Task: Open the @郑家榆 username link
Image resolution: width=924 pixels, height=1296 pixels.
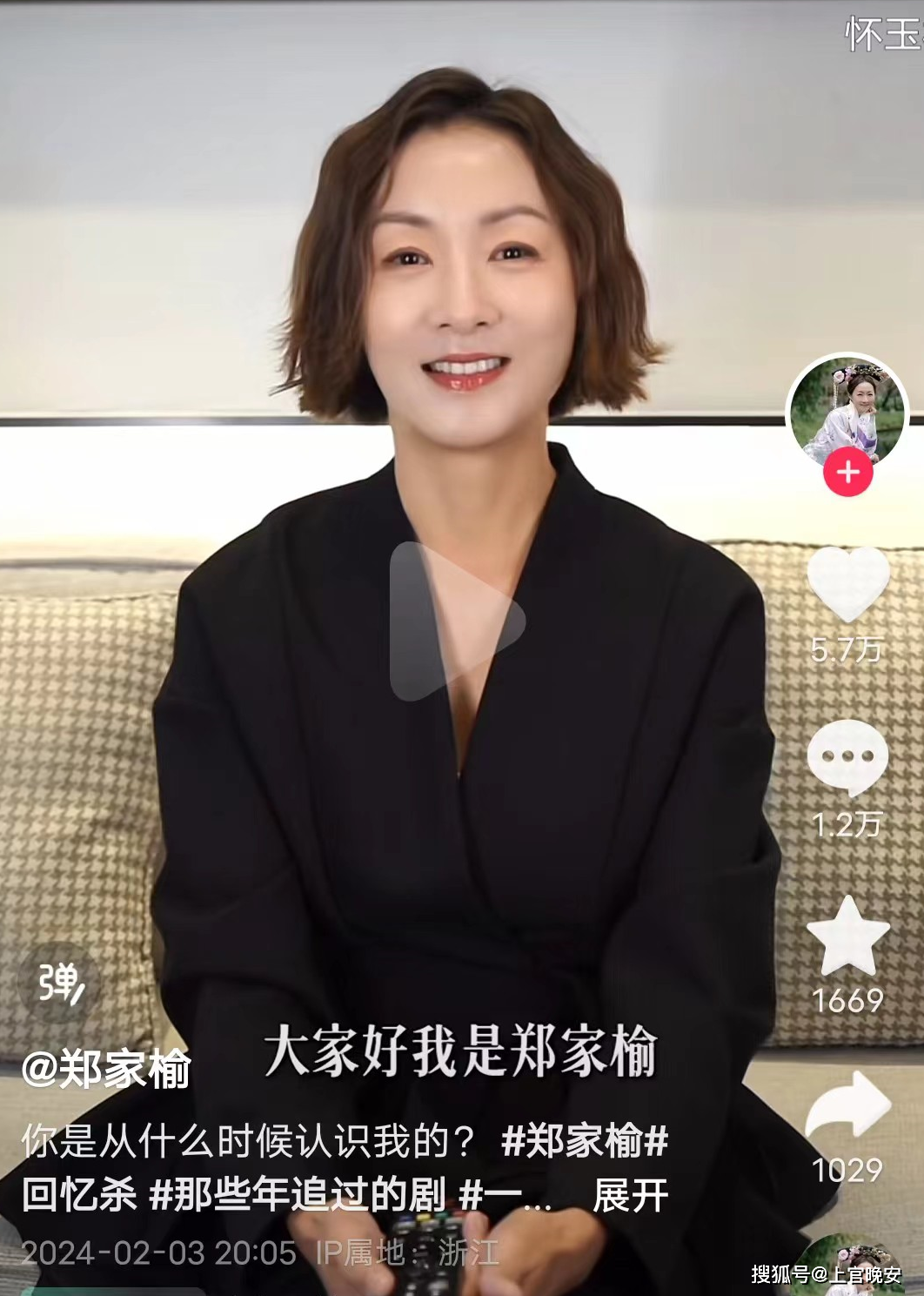Action: pos(106,1069)
